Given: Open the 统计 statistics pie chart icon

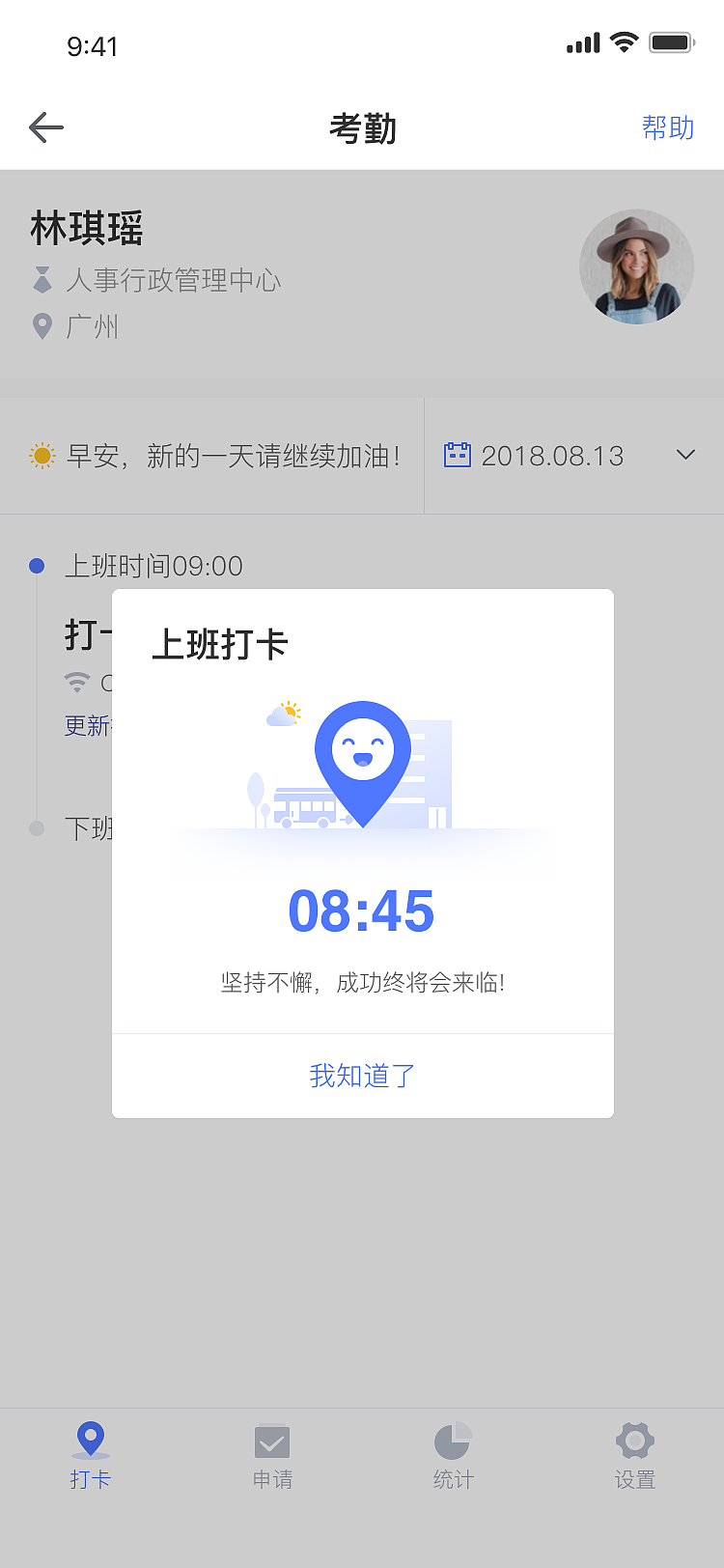Looking at the screenshot, I should (452, 1439).
